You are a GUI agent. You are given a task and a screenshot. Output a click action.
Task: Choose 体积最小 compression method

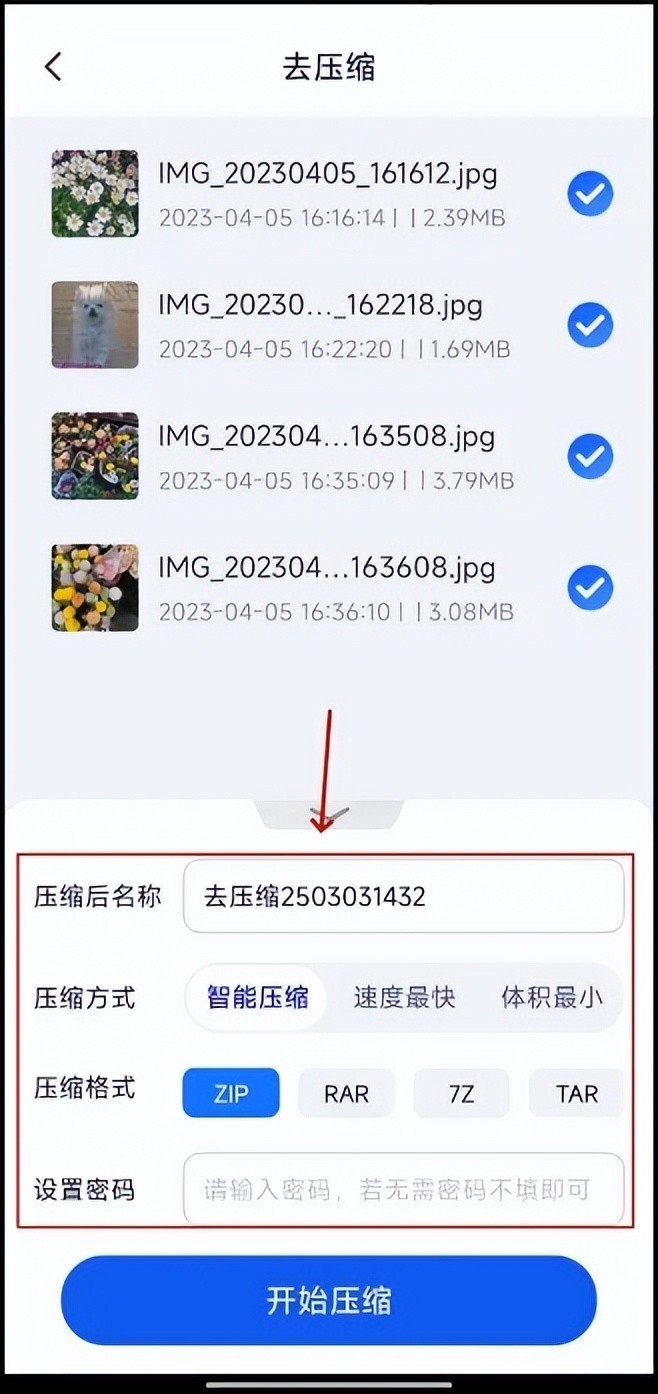tap(552, 997)
